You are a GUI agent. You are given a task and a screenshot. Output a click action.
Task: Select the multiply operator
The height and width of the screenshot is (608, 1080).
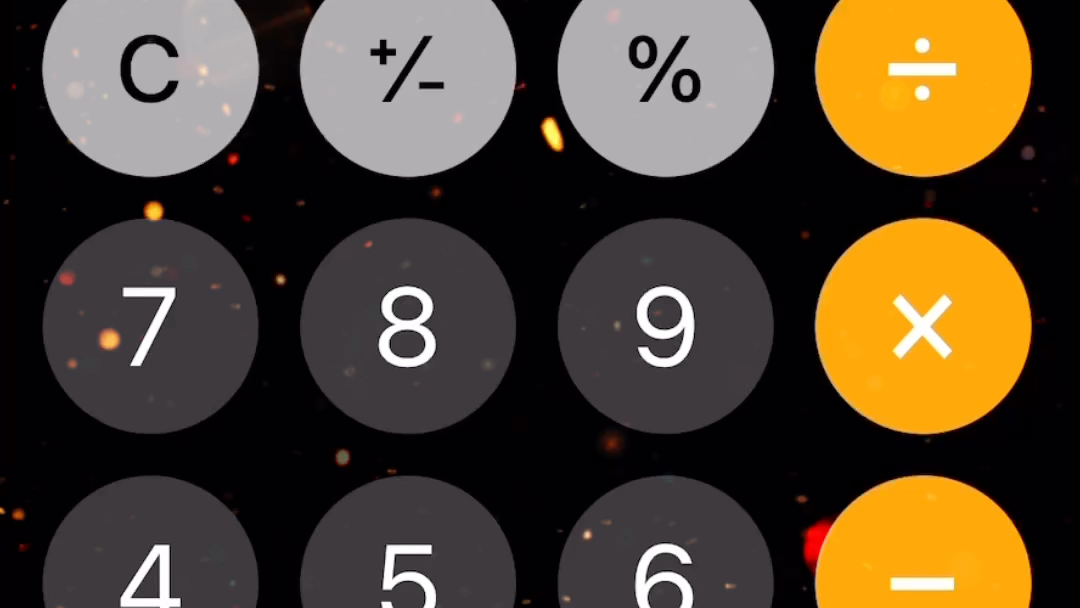pyautogui.click(x=922, y=326)
